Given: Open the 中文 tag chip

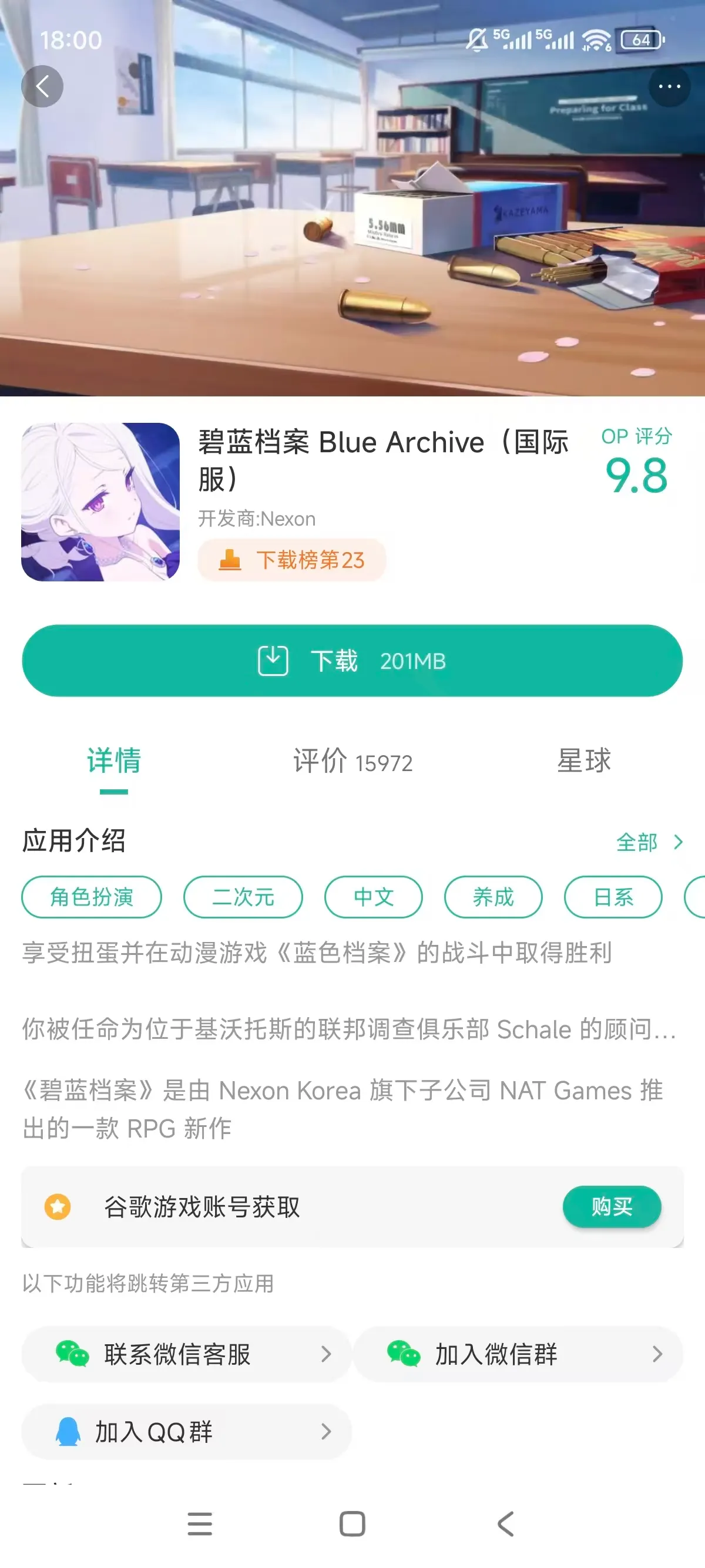Looking at the screenshot, I should tap(373, 897).
